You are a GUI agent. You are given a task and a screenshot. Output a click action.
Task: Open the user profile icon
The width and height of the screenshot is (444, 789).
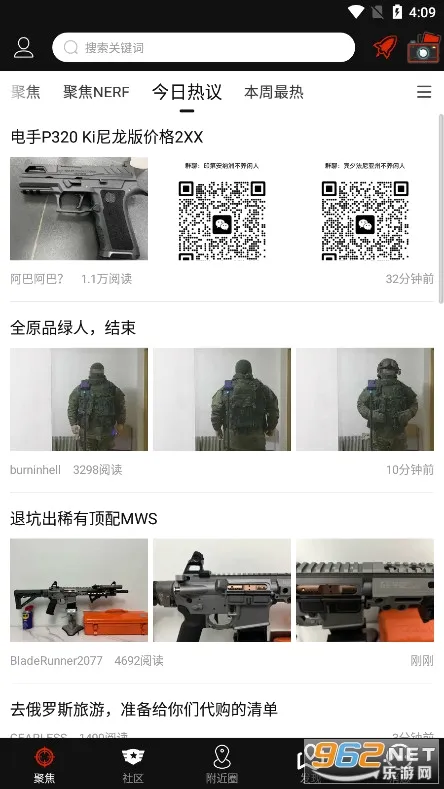(24, 48)
